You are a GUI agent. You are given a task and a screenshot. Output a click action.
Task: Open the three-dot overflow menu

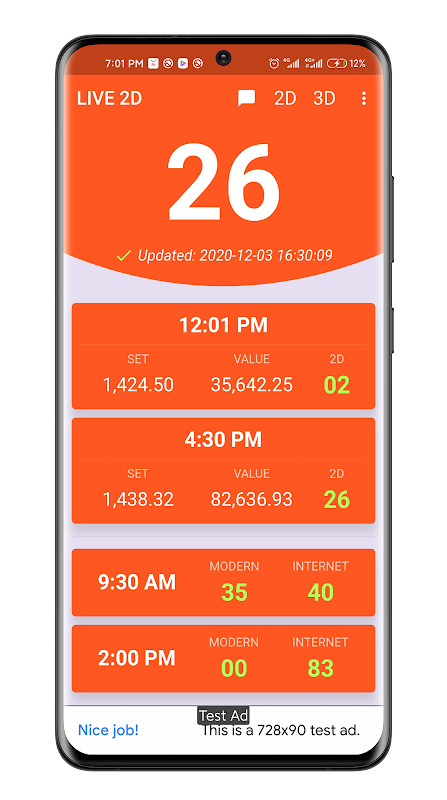point(363,98)
